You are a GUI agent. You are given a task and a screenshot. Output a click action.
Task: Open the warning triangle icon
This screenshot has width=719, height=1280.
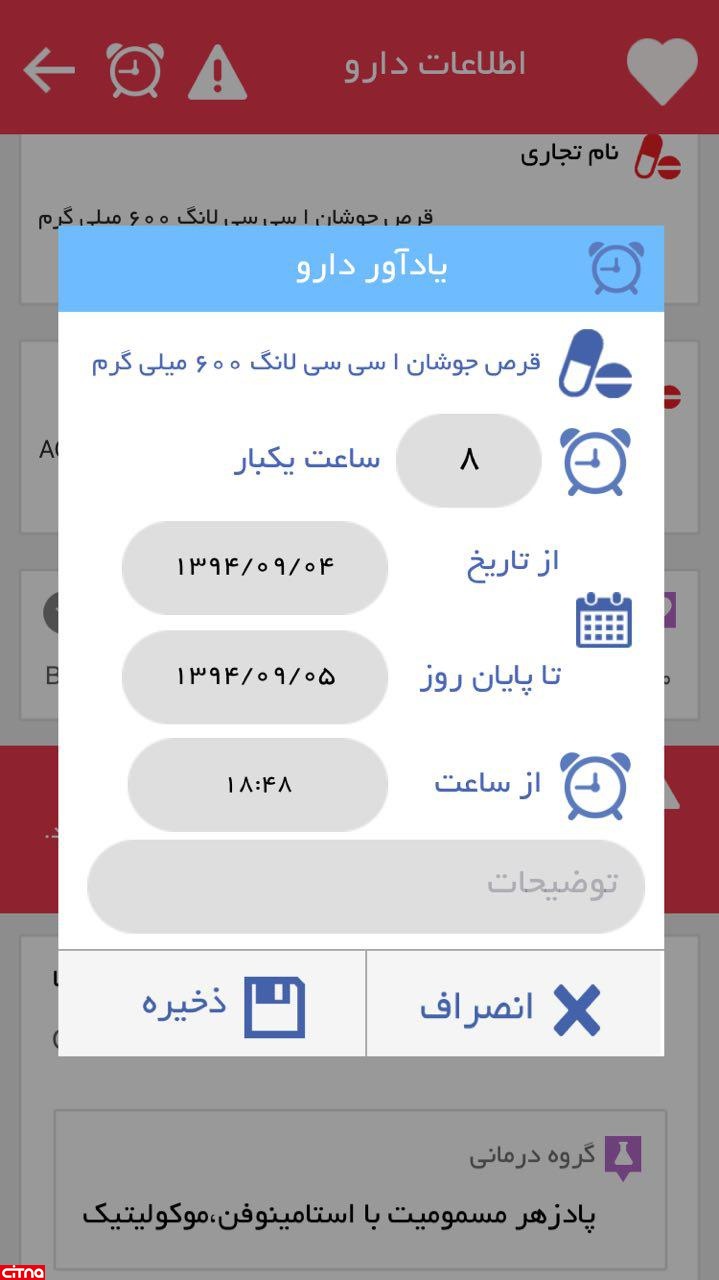(217, 72)
